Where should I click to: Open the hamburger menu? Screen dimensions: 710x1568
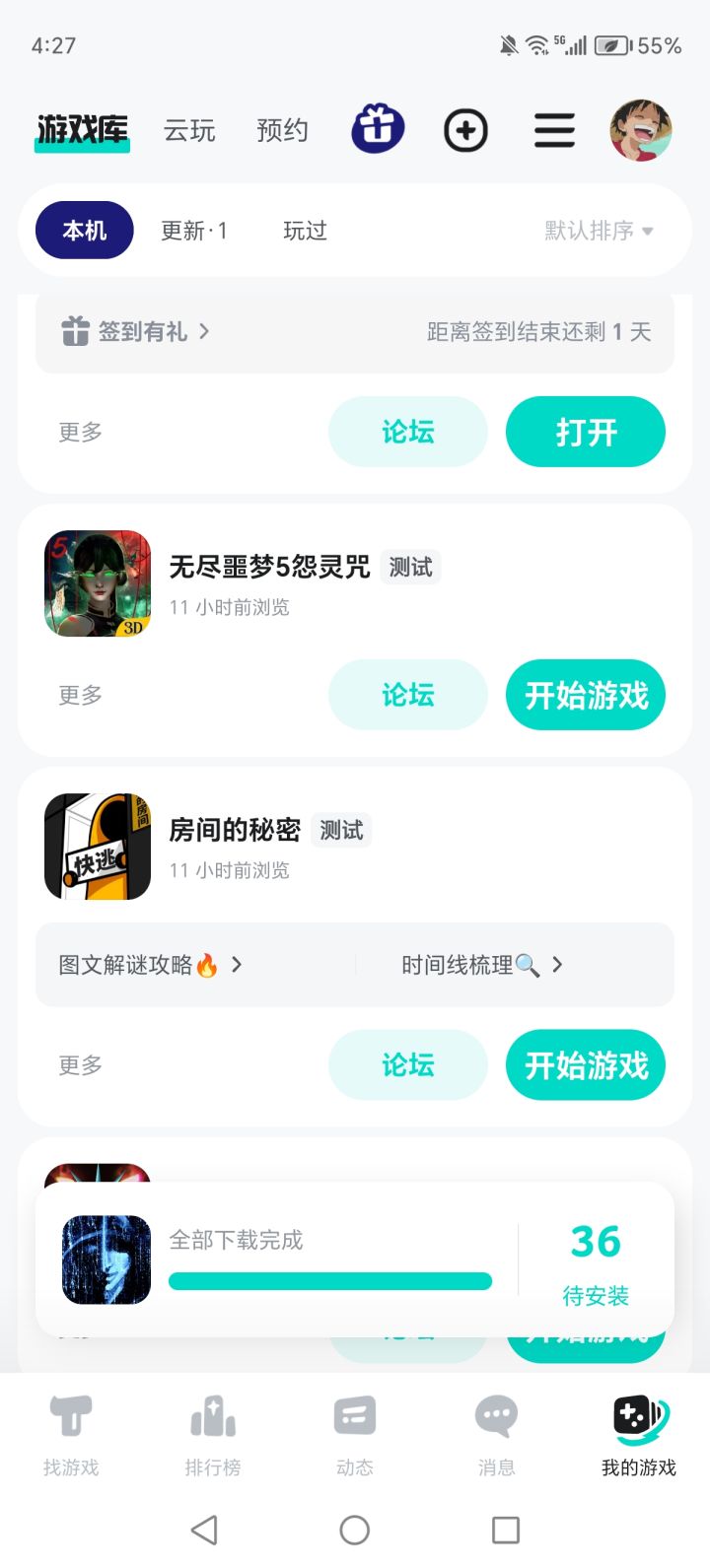(554, 130)
